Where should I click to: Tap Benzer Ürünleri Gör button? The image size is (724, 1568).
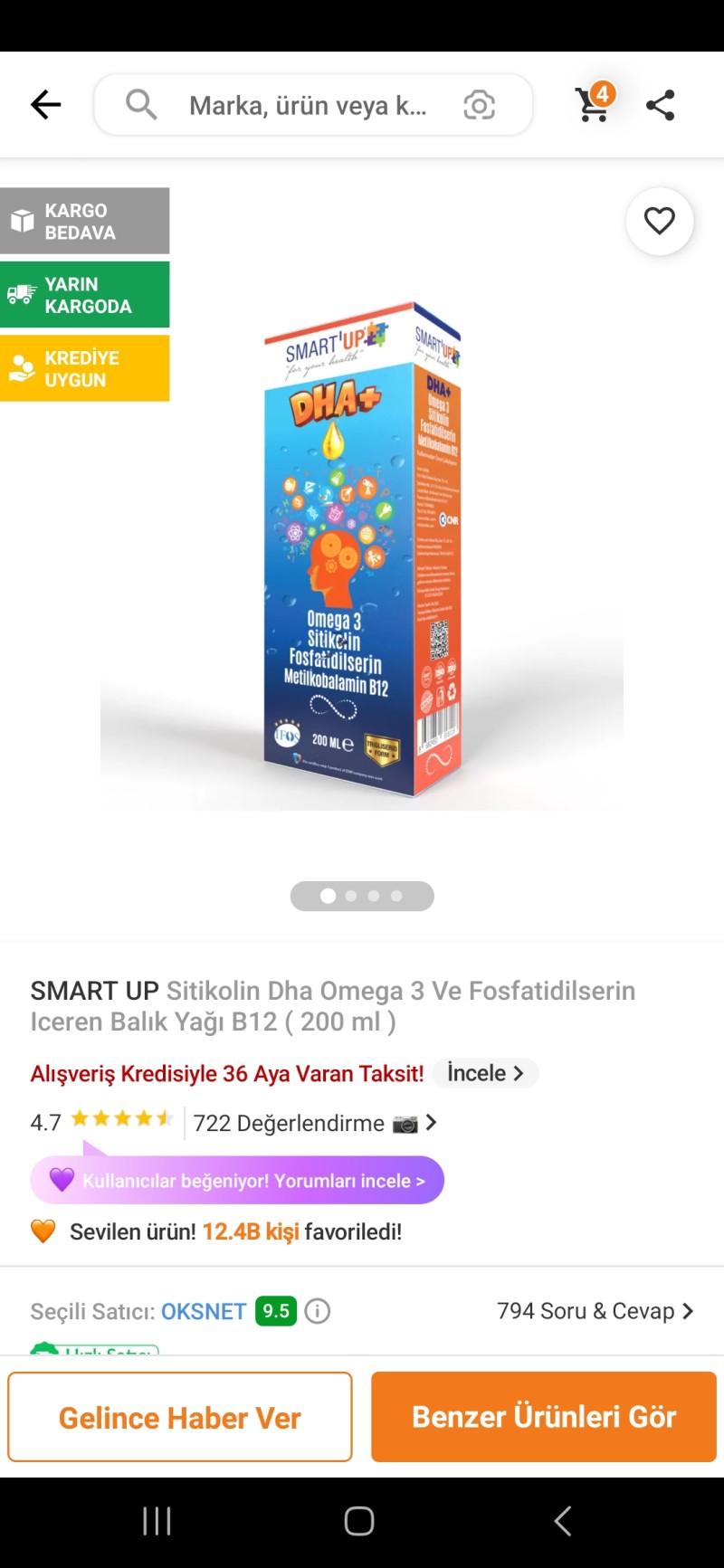coord(544,1417)
